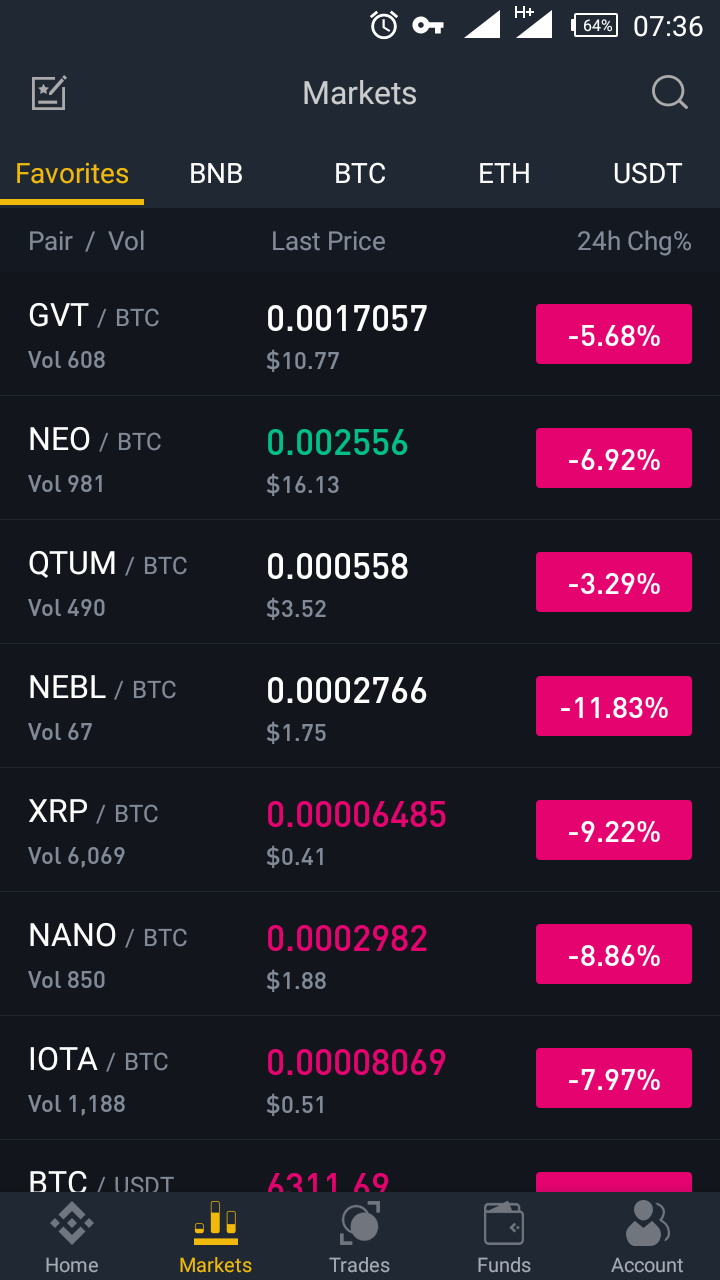Go to the Home tab

point(72,1237)
